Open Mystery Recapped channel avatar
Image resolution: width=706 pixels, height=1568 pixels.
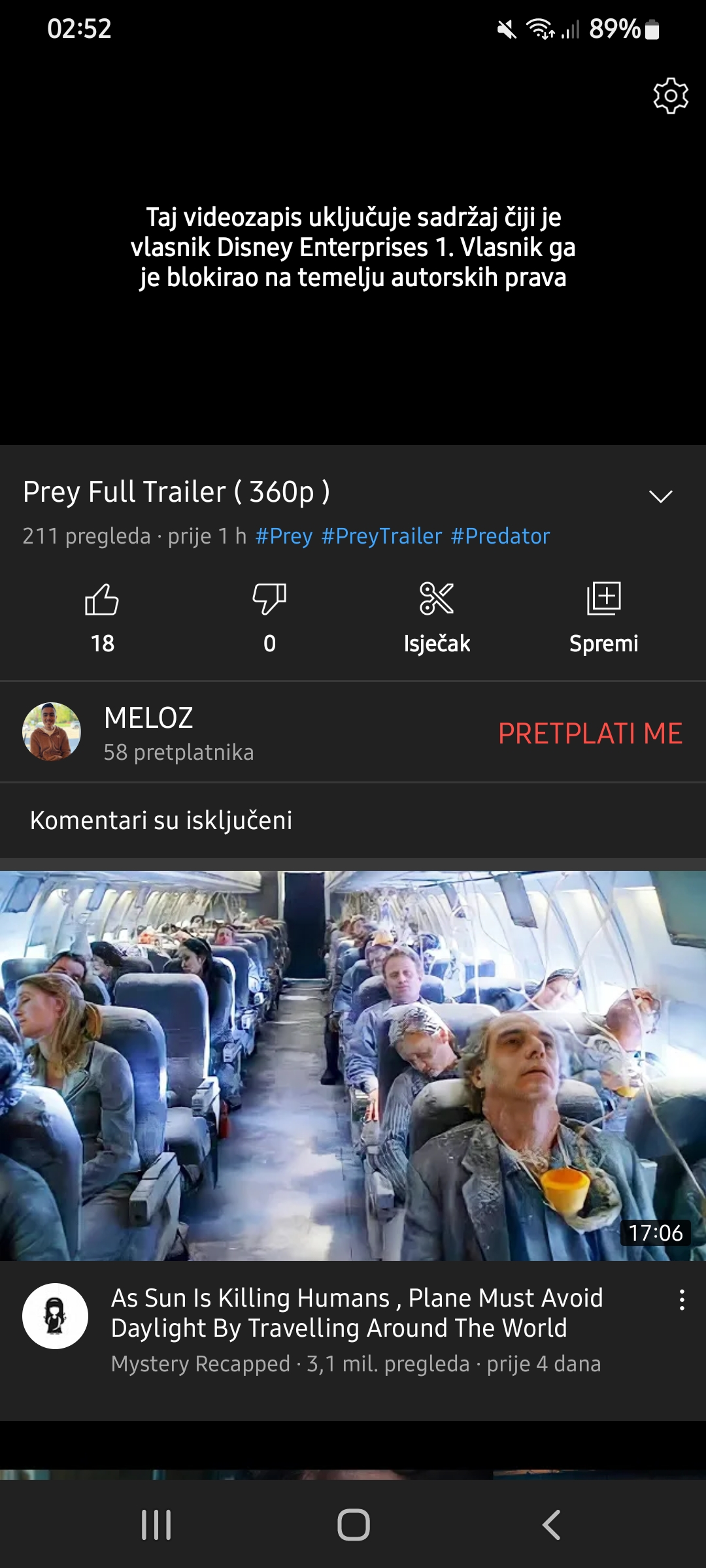55,1316
